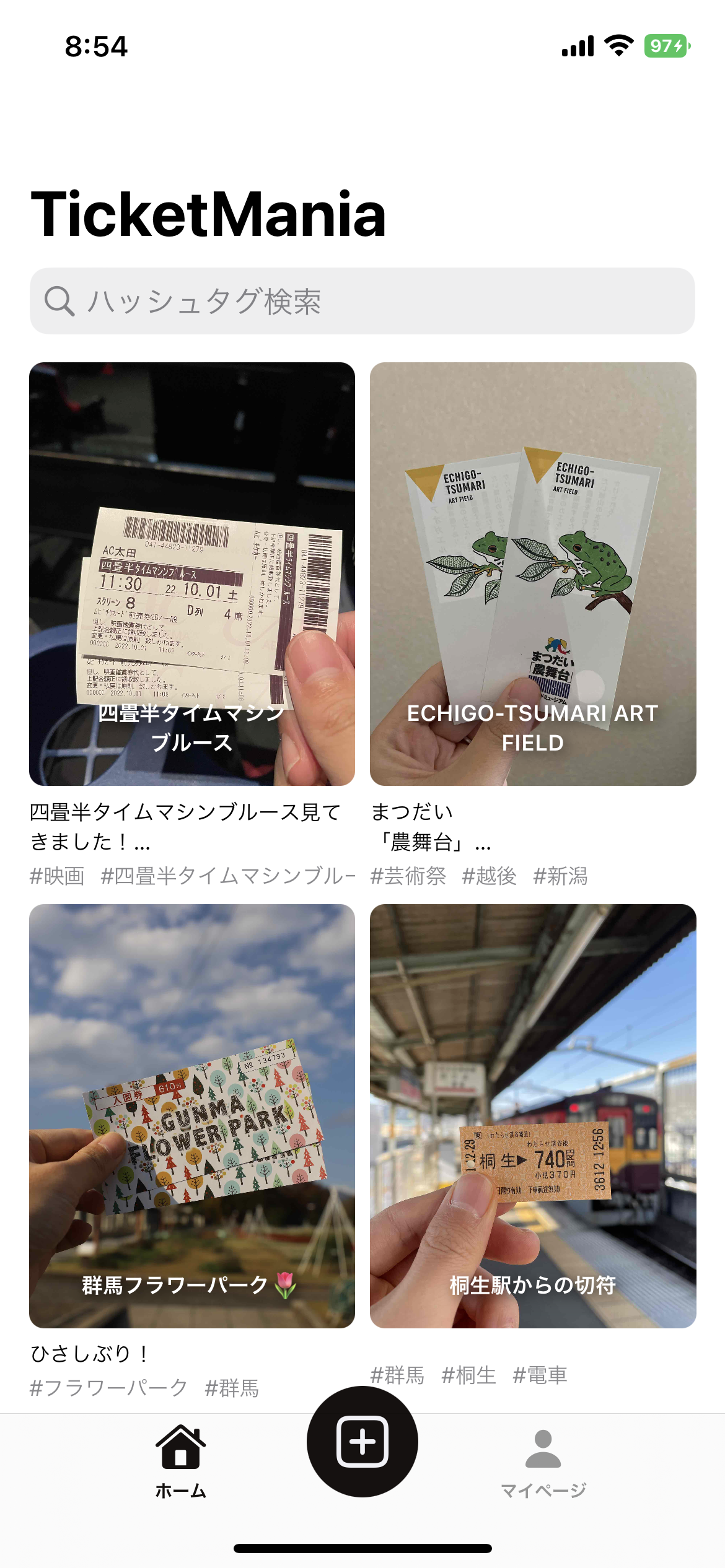
Task: Select the #フラワーパーク hashtag
Action: pyautogui.click(x=108, y=1387)
